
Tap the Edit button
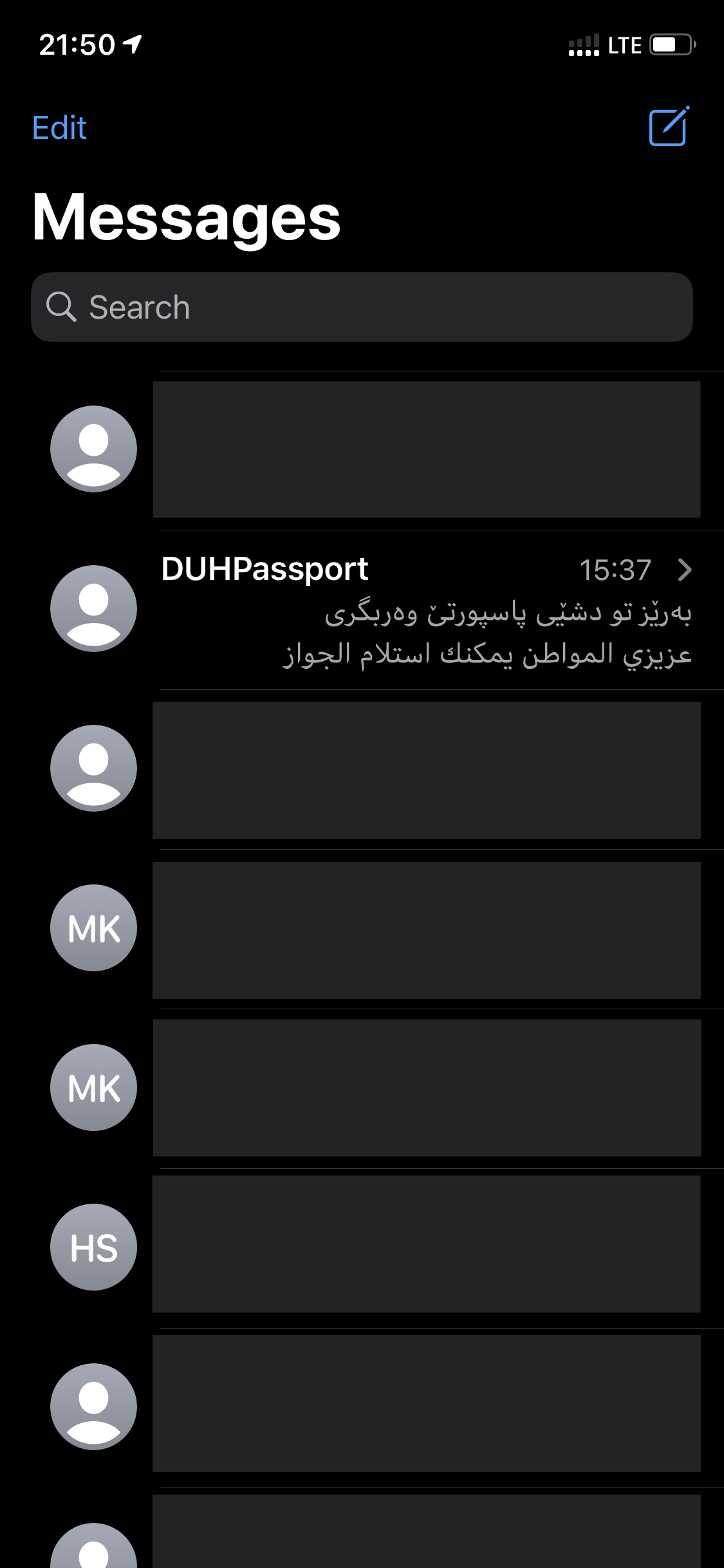[59, 127]
